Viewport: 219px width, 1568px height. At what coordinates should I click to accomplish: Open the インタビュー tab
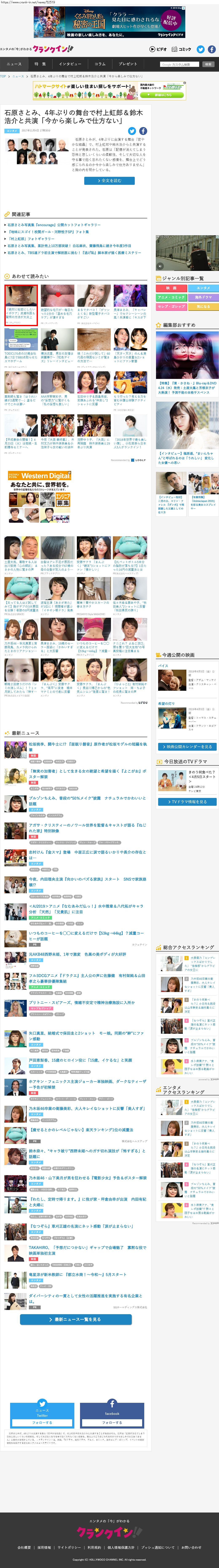click(70, 63)
